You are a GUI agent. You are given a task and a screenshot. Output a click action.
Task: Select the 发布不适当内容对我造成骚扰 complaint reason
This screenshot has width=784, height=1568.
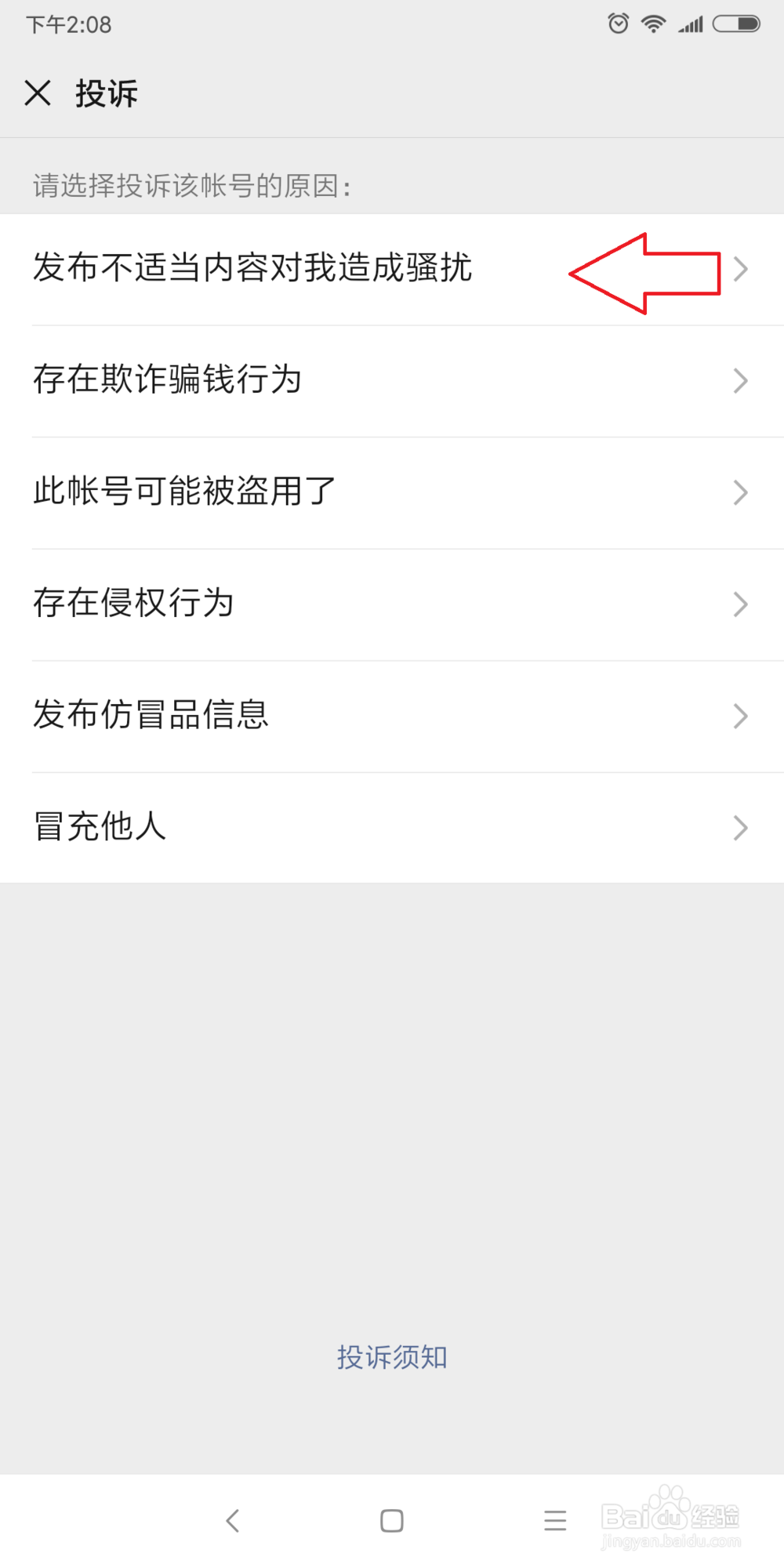tap(251, 269)
